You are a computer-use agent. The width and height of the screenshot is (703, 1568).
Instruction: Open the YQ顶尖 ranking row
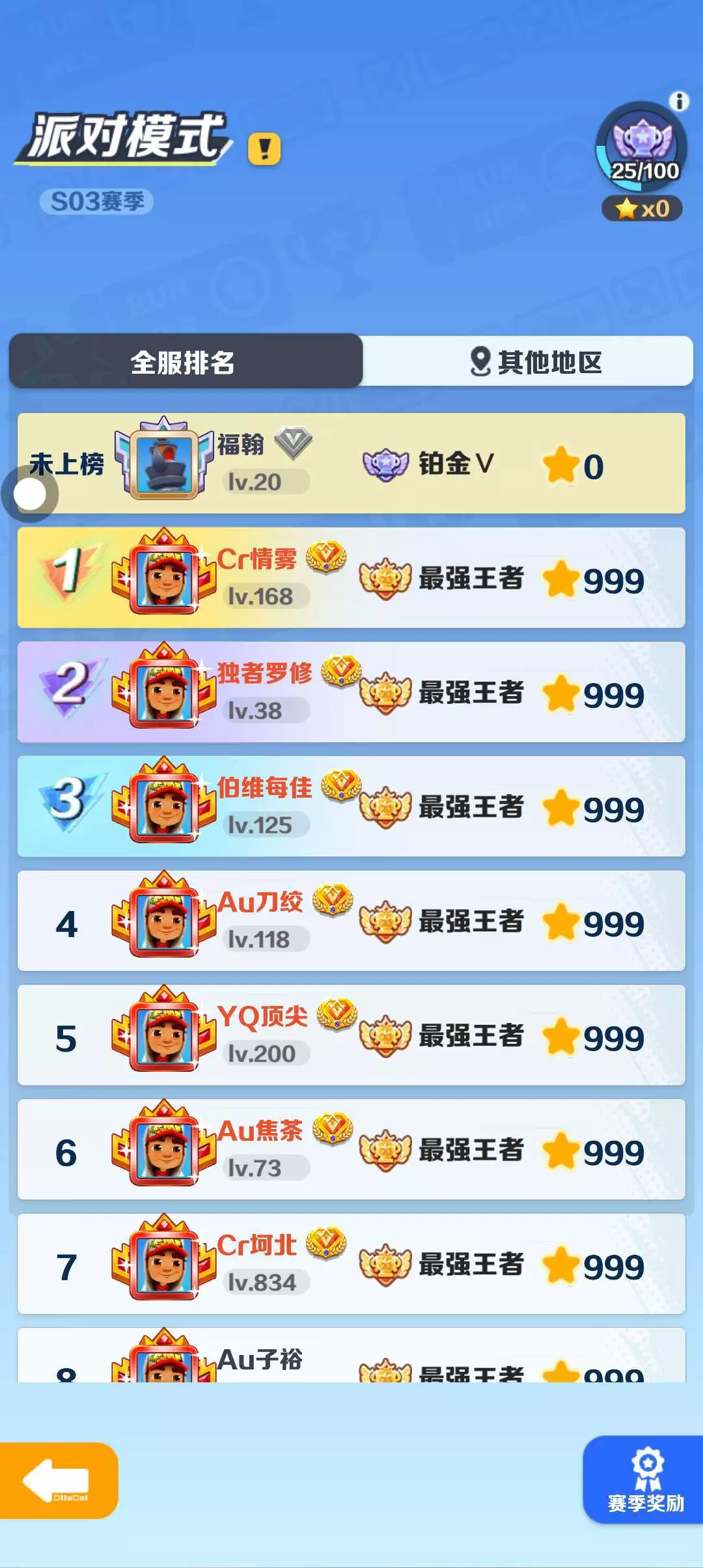pyautogui.click(x=351, y=1035)
